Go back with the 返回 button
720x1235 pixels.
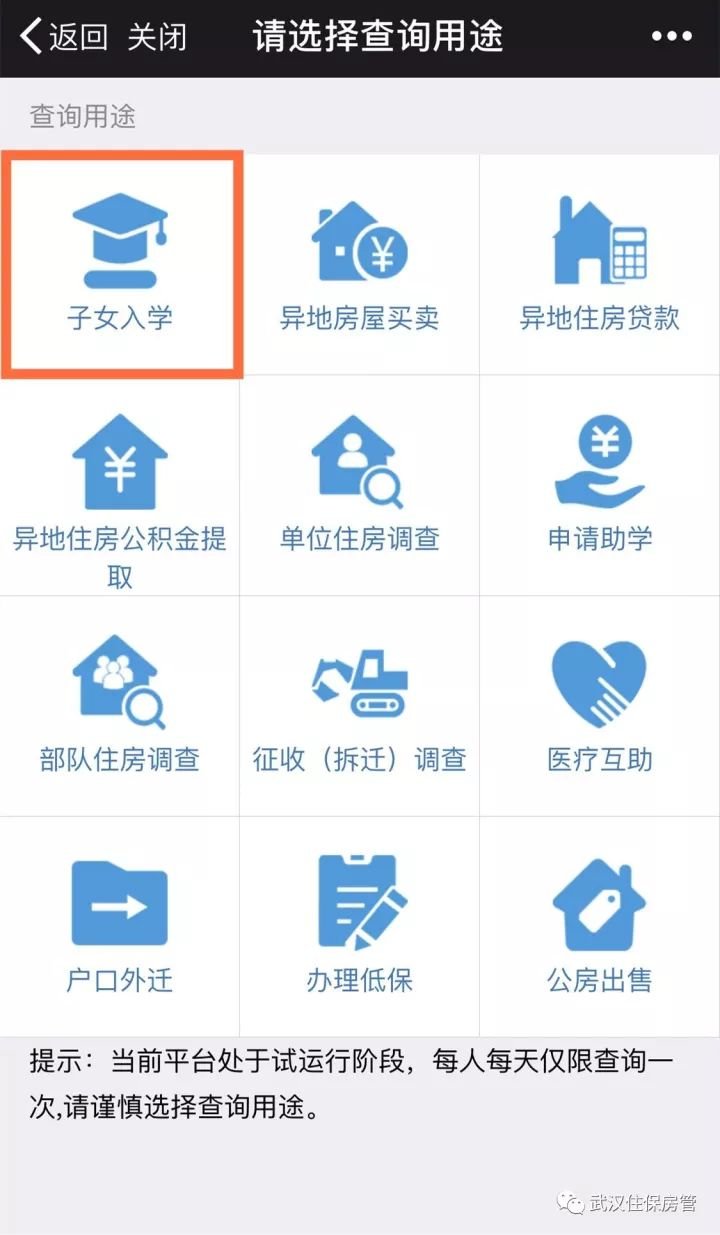point(63,37)
